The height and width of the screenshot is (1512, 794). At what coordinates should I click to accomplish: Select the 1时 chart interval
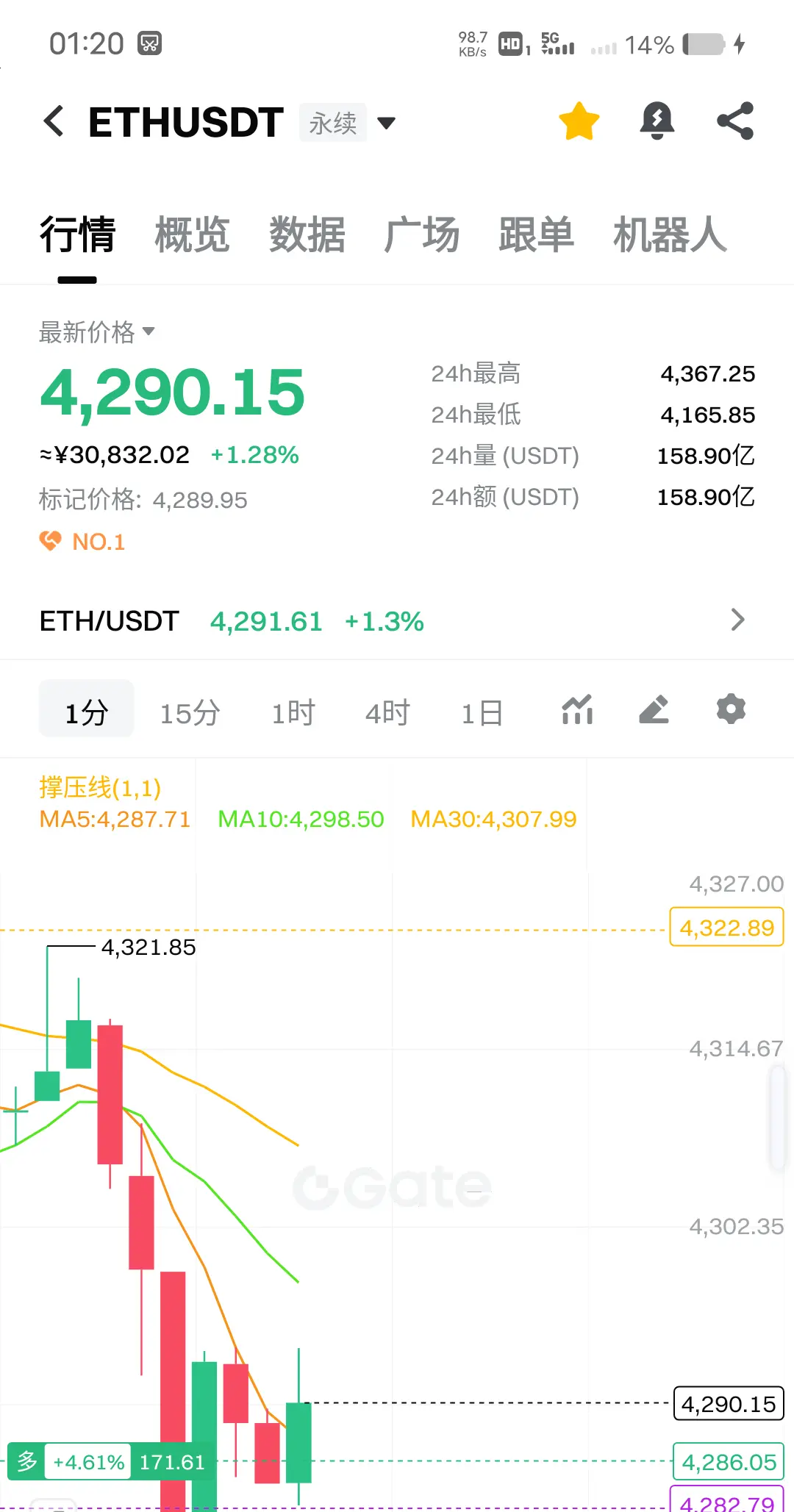[293, 712]
